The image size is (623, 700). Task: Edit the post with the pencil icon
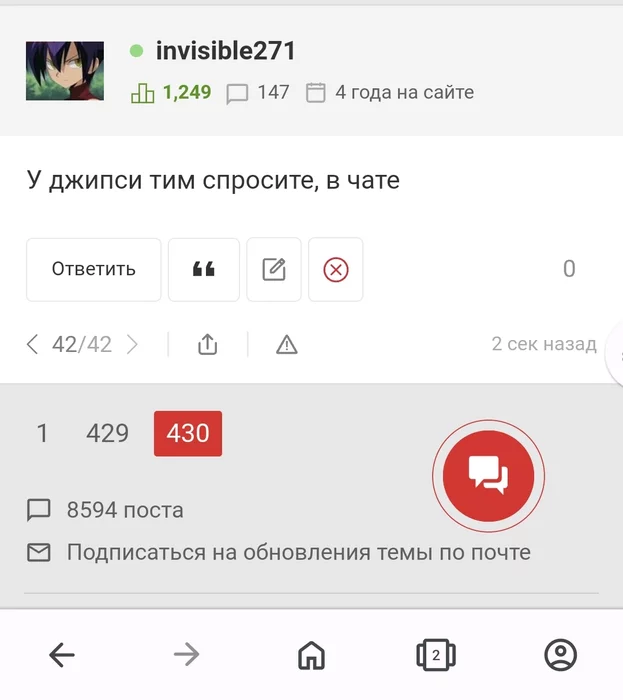click(274, 269)
